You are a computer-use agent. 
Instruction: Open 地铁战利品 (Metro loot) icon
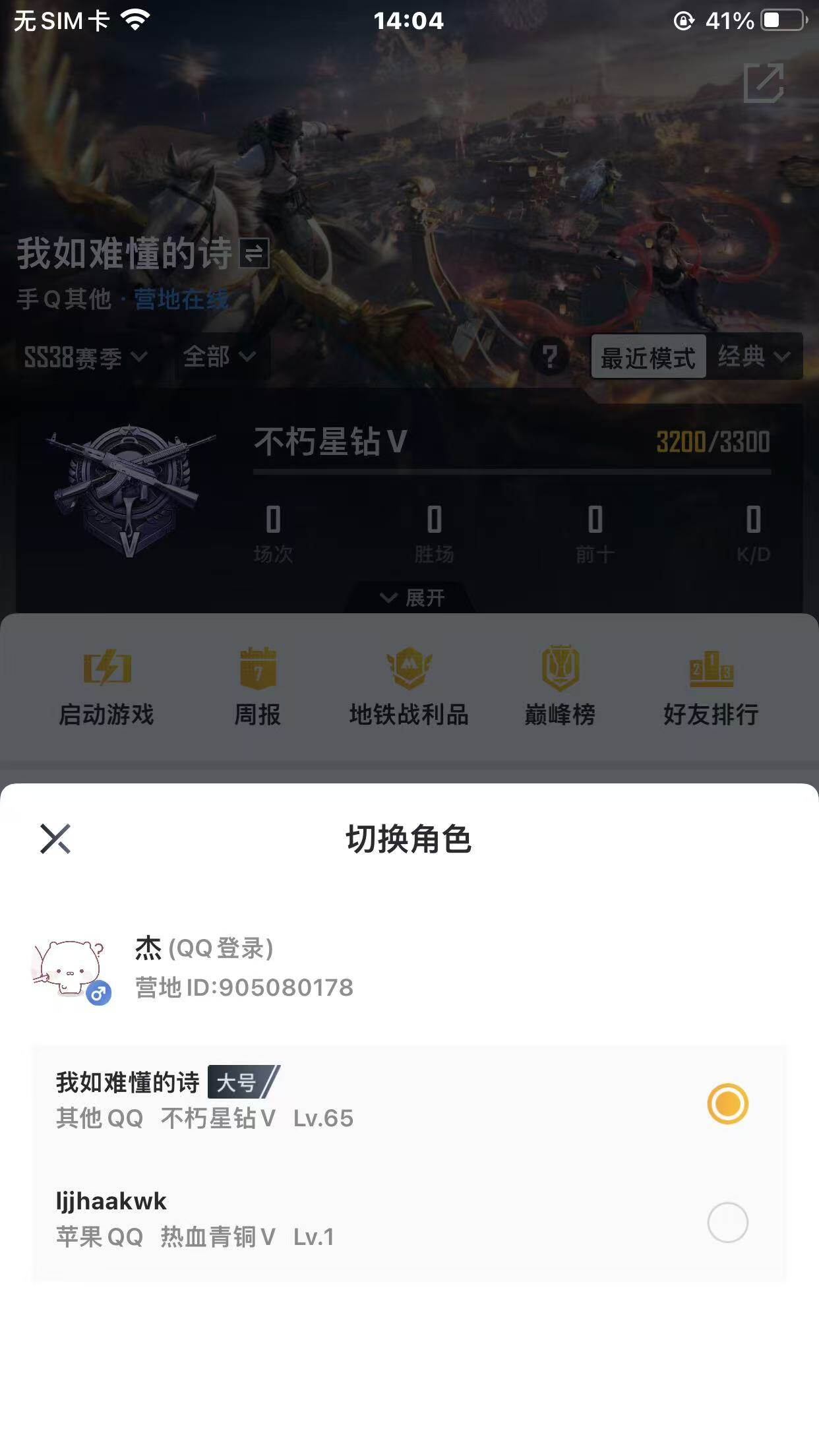click(x=409, y=686)
